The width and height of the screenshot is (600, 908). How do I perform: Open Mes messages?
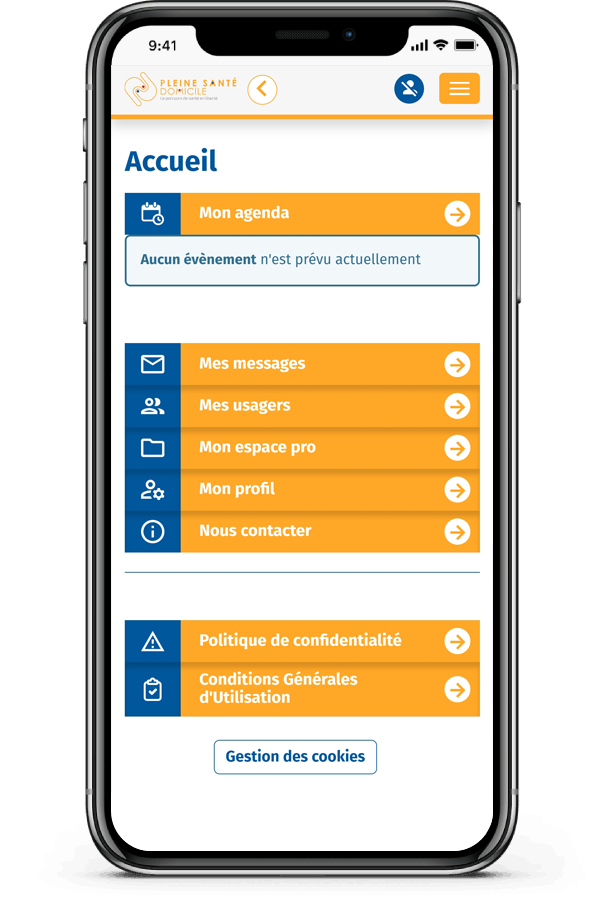302,364
